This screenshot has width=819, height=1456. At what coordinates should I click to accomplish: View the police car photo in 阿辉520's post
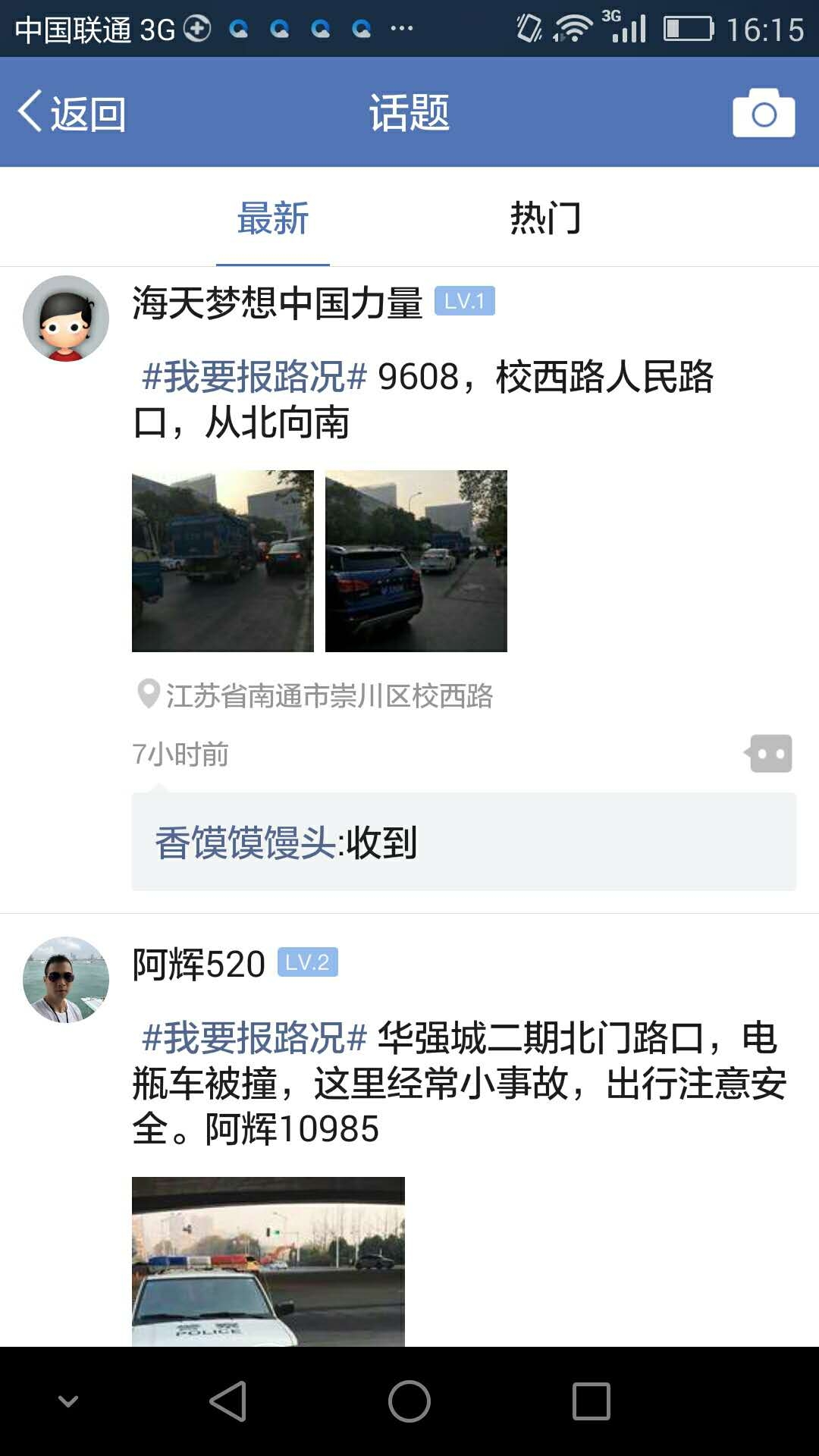coord(268,1261)
